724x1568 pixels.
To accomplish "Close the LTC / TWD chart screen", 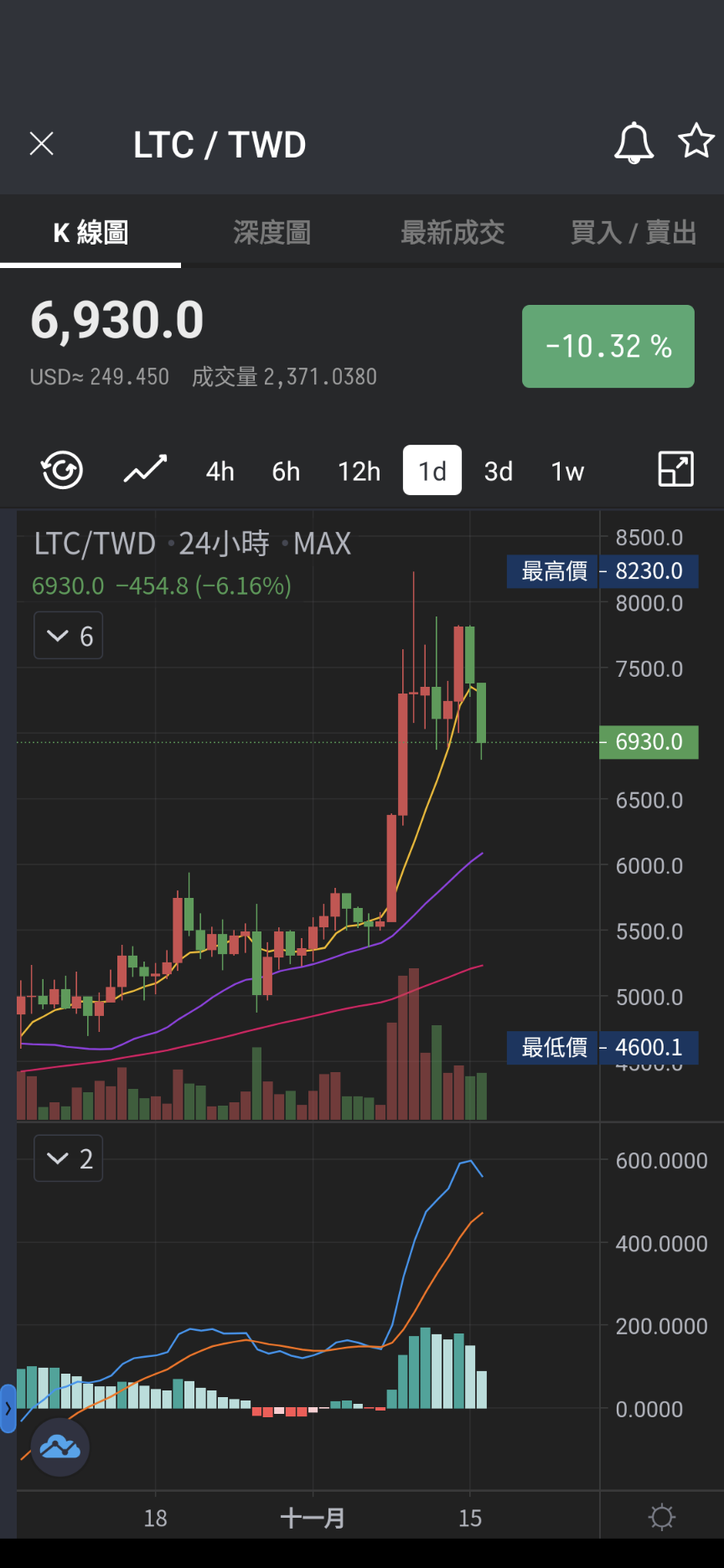I will click(x=41, y=144).
